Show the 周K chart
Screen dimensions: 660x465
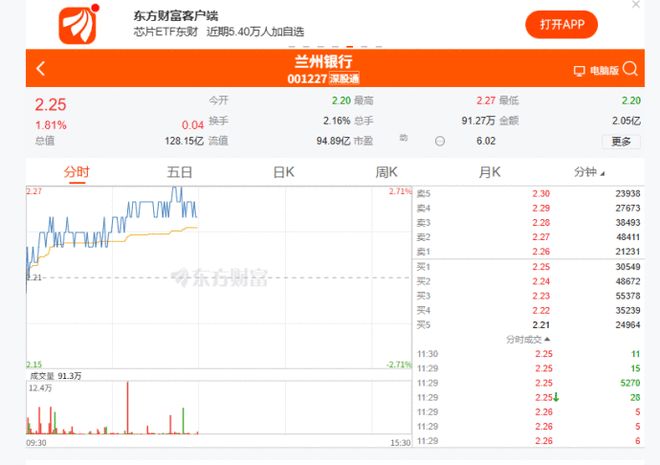click(386, 172)
